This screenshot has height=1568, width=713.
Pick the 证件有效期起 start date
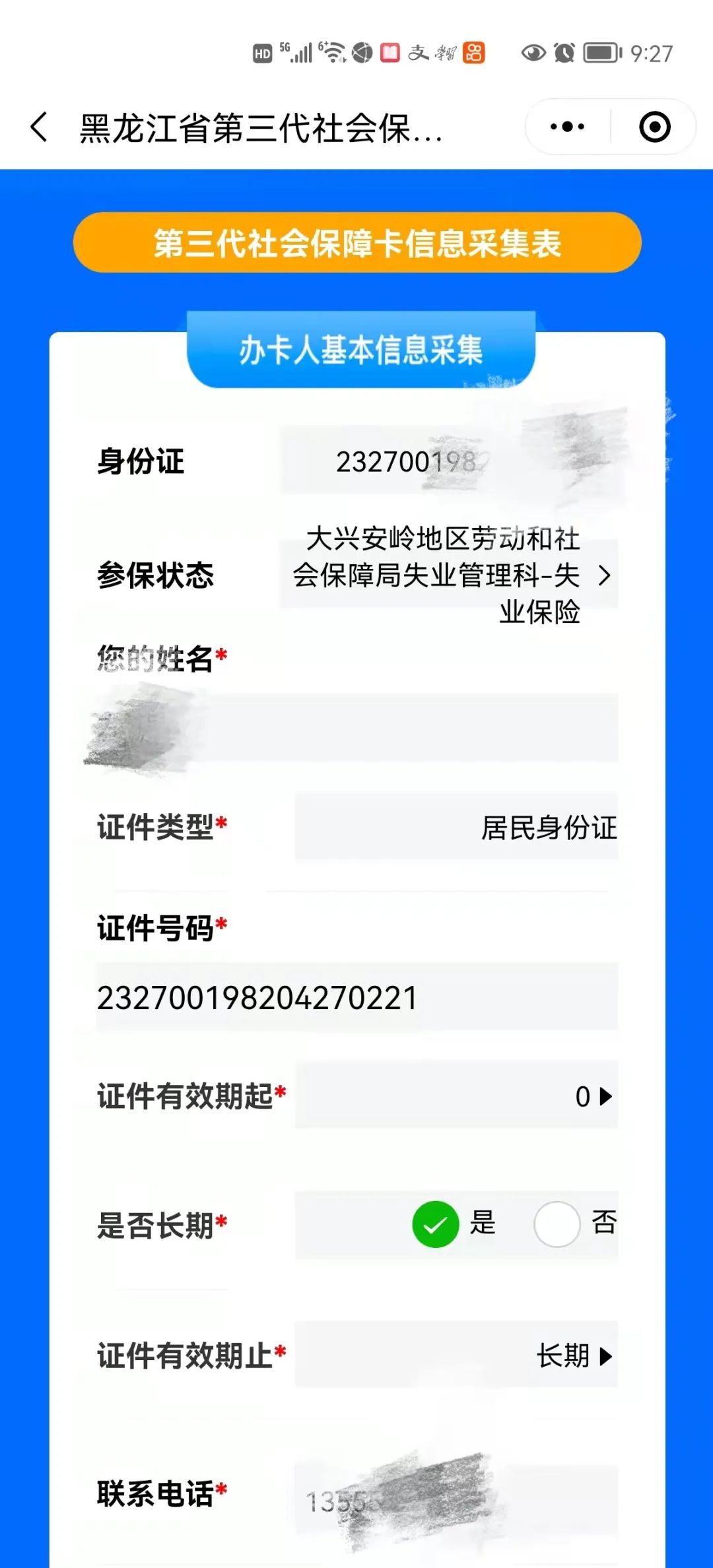point(457,1096)
